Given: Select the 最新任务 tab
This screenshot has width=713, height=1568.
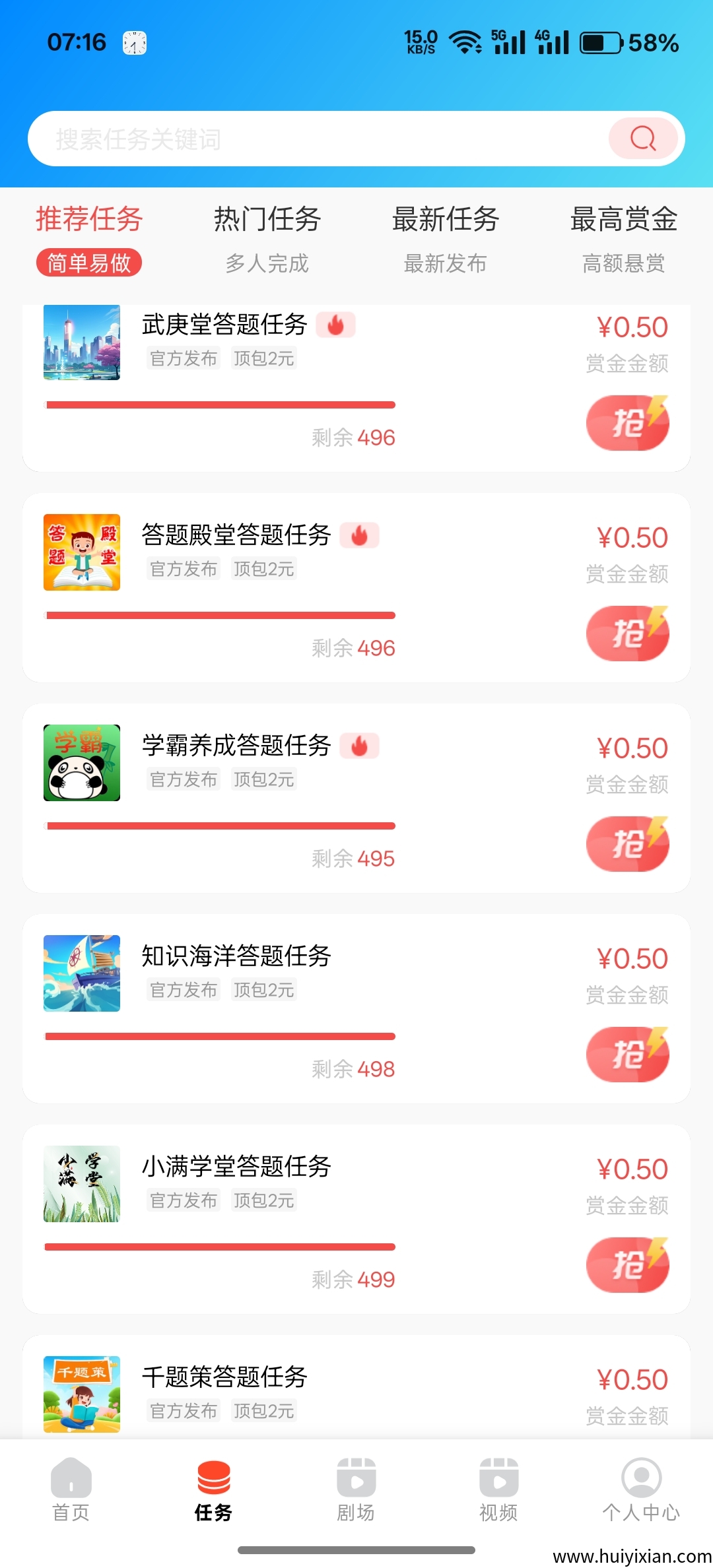Looking at the screenshot, I should coord(446,220).
